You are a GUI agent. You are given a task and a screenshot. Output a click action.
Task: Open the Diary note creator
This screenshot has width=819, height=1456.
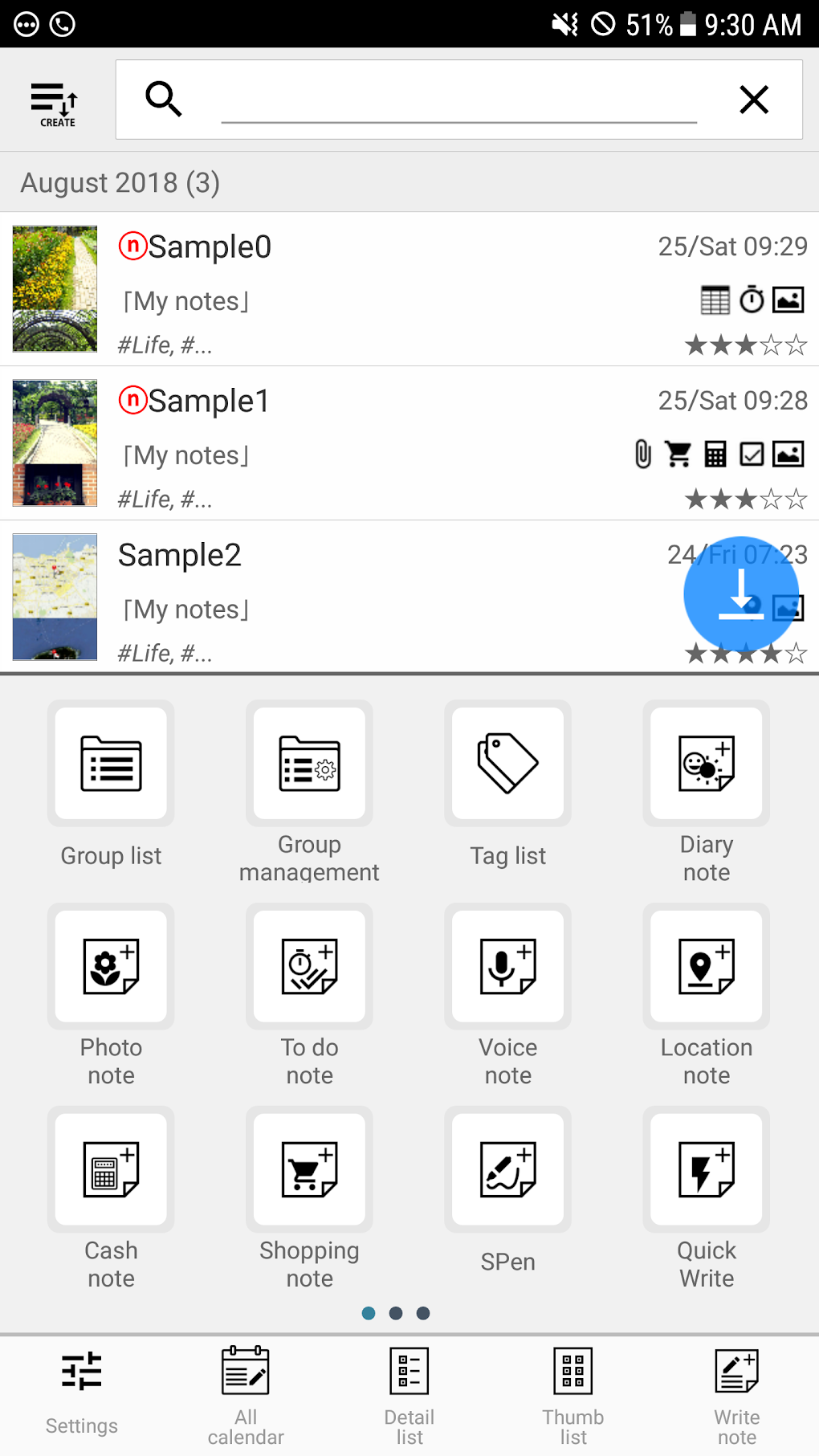[x=705, y=764]
